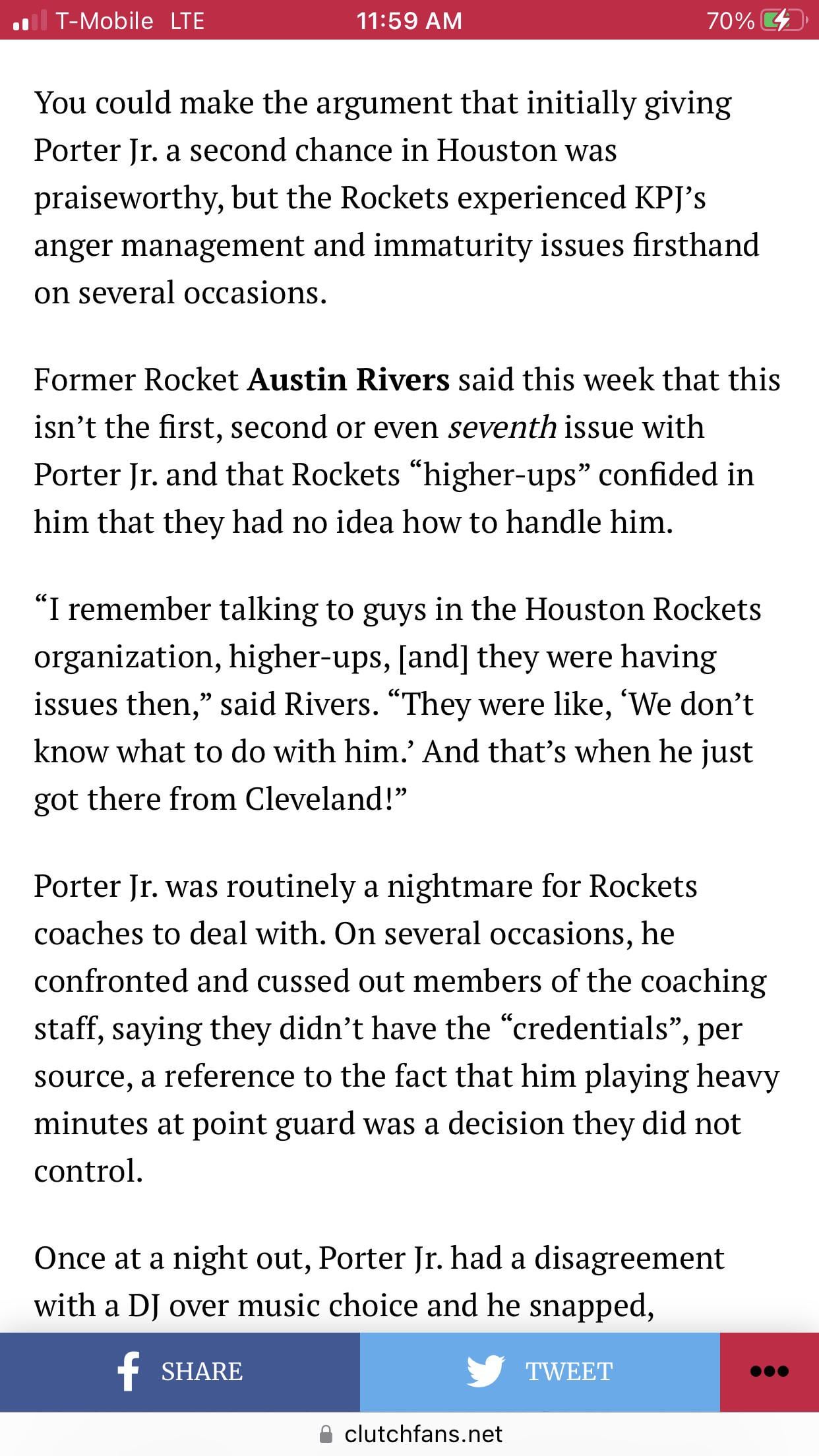Share the article on Facebook

(x=179, y=1372)
